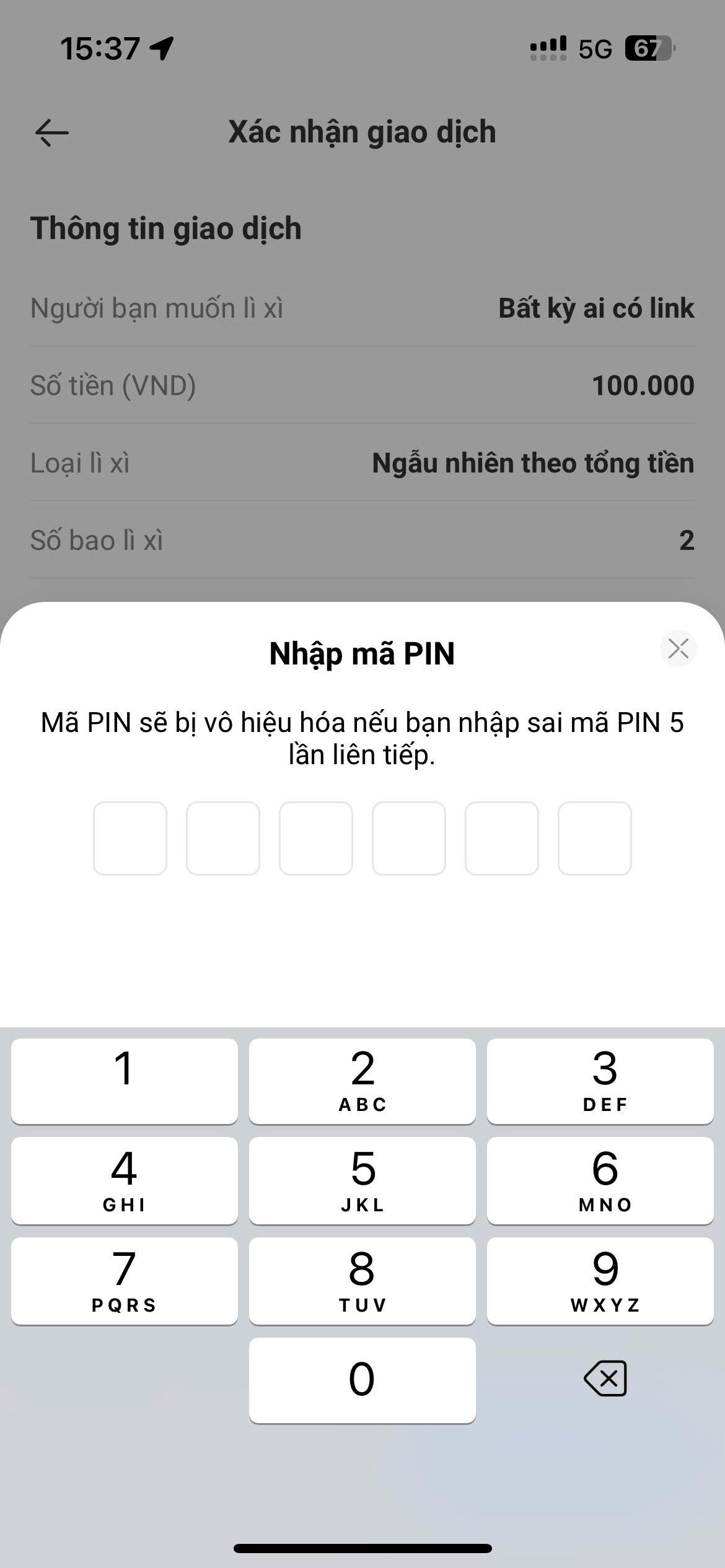Enter digit 7 on the keypad
The width and height of the screenshot is (725, 1568).
point(125,1281)
